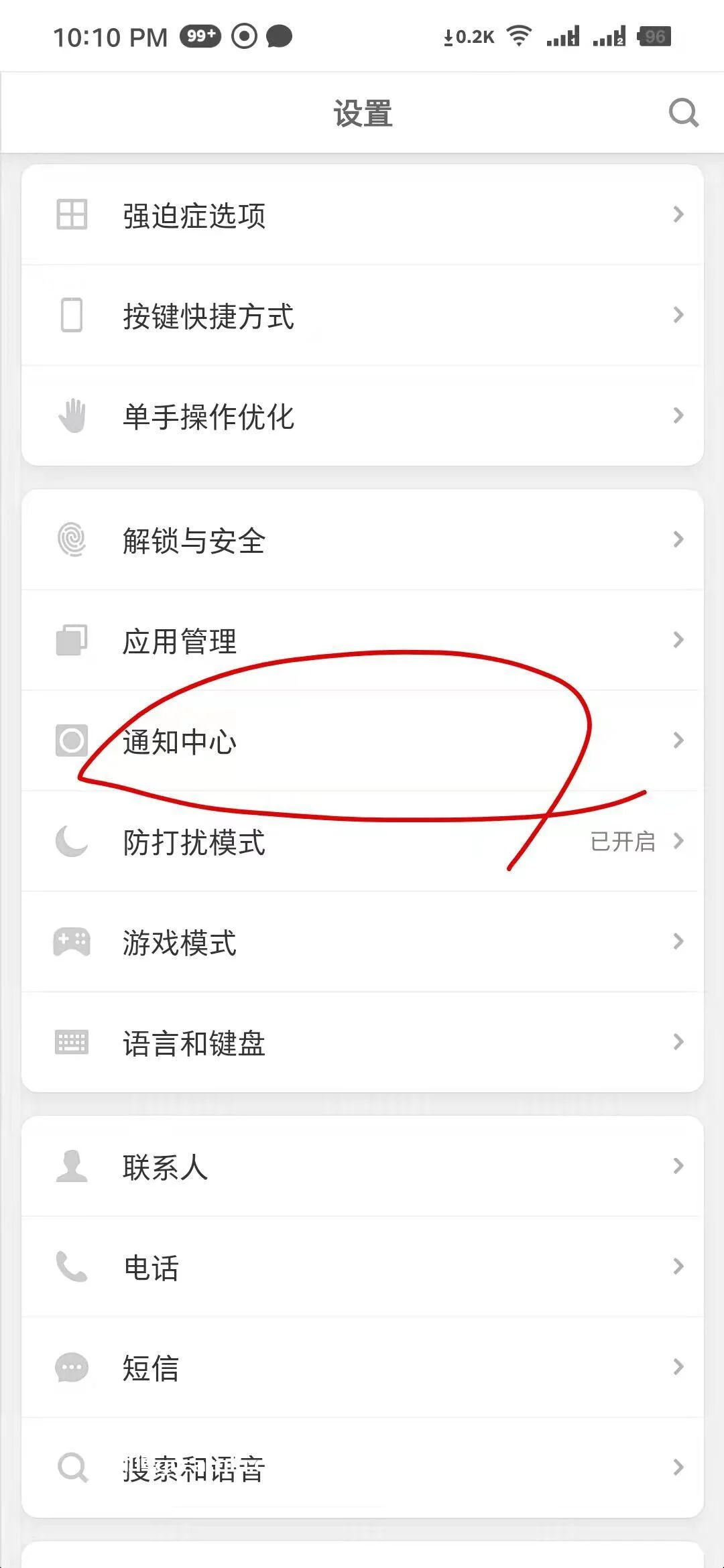Tap the Wi-Fi icon in status bar

point(520,36)
